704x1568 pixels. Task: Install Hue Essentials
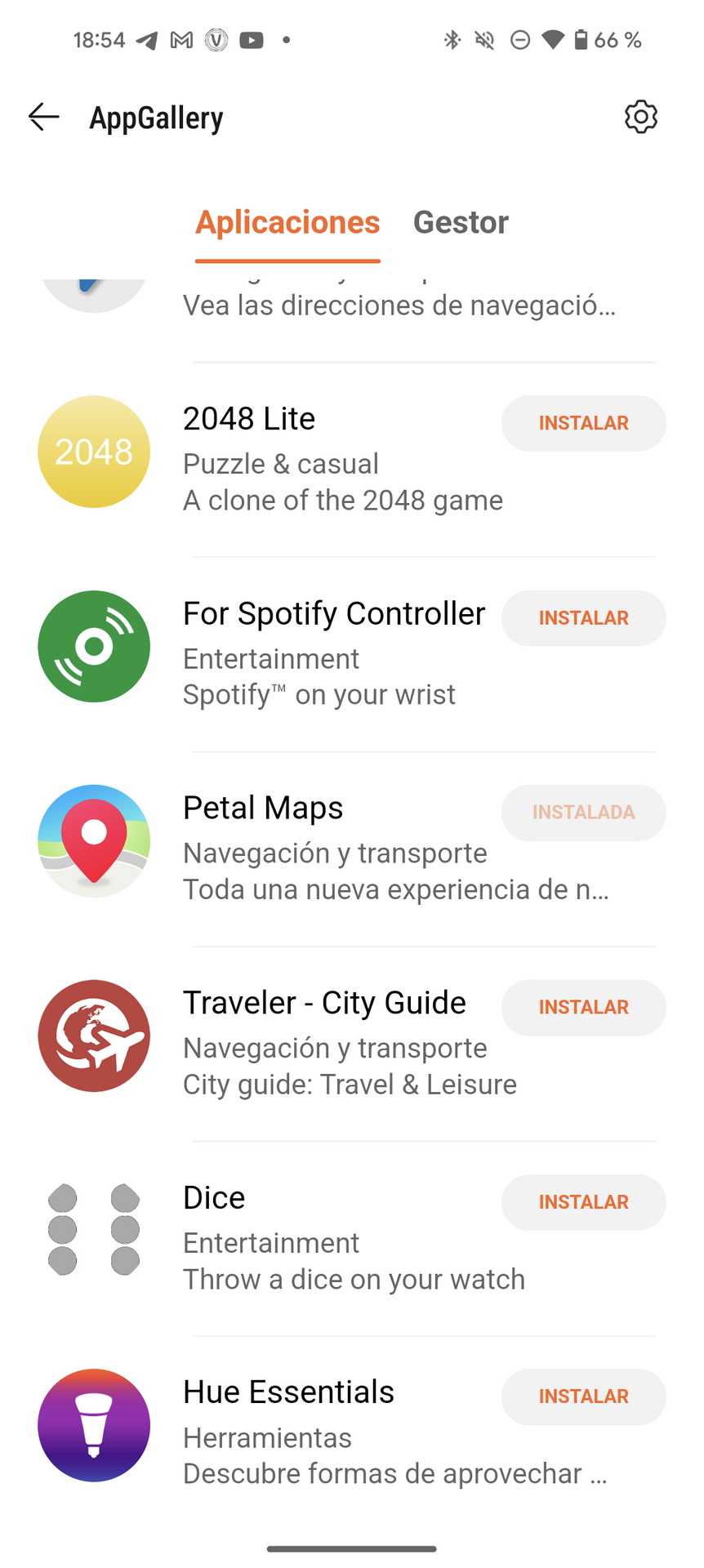584,1396
